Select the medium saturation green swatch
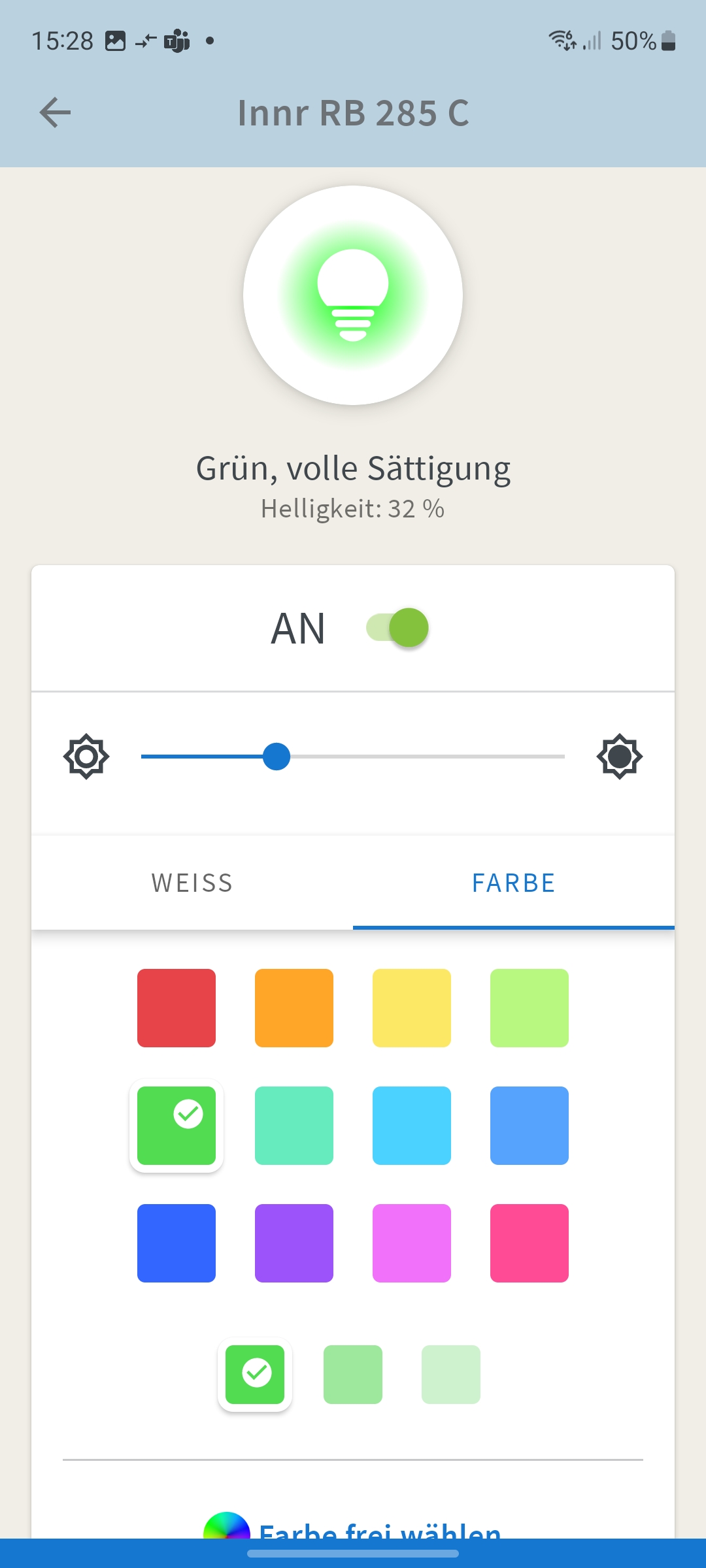This screenshot has height=1568, width=706. (x=353, y=1375)
